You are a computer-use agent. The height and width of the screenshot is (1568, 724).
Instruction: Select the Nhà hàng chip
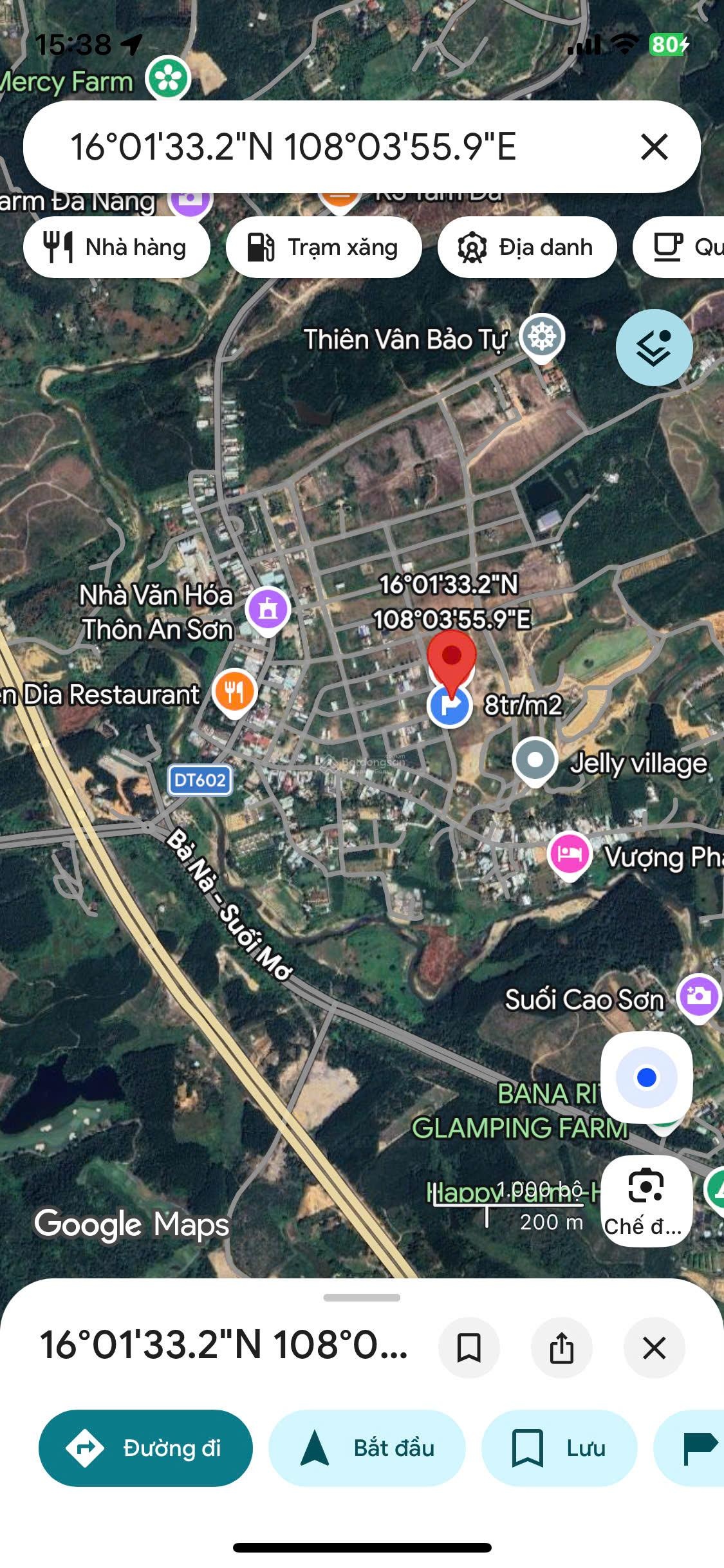tap(116, 247)
